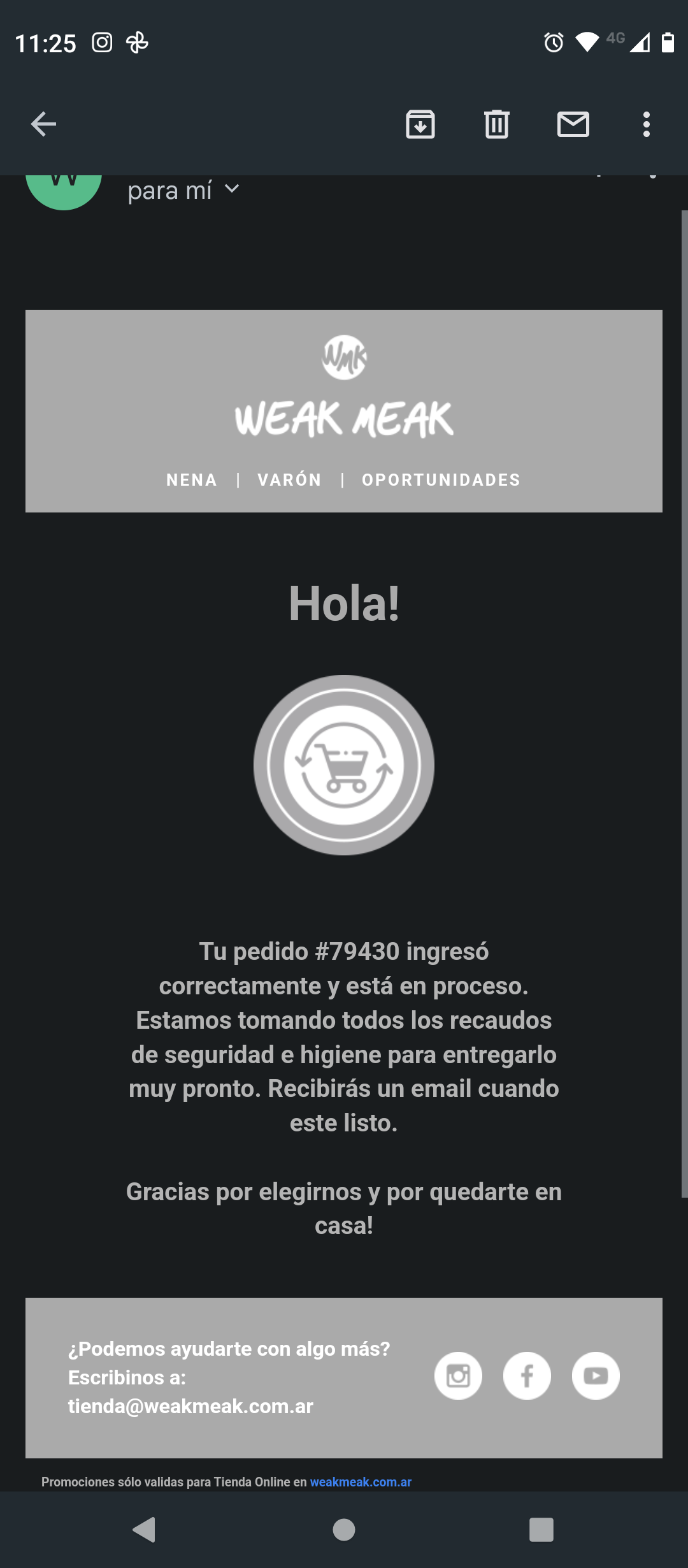688x1568 pixels.
Task: Open the VARÓN category link
Action: tap(290, 480)
